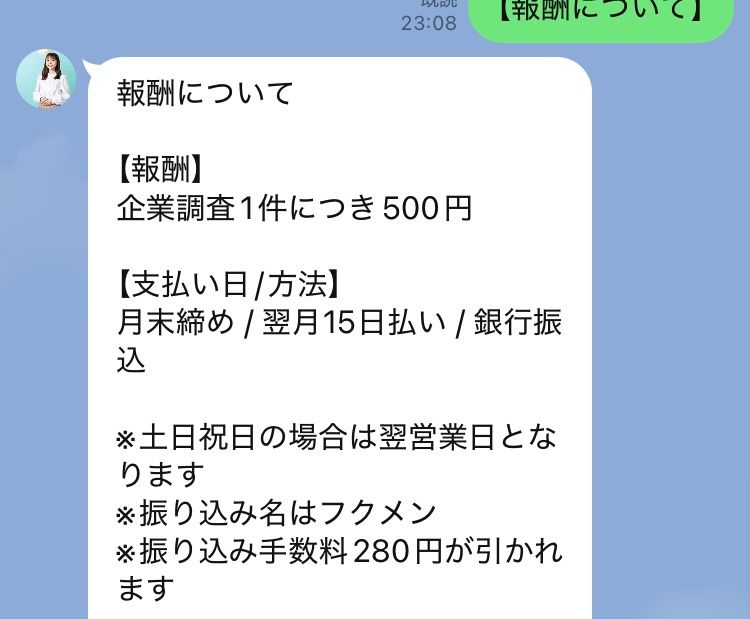Open the sender's profile picture
The width and height of the screenshot is (750, 619).
[x=46, y=79]
